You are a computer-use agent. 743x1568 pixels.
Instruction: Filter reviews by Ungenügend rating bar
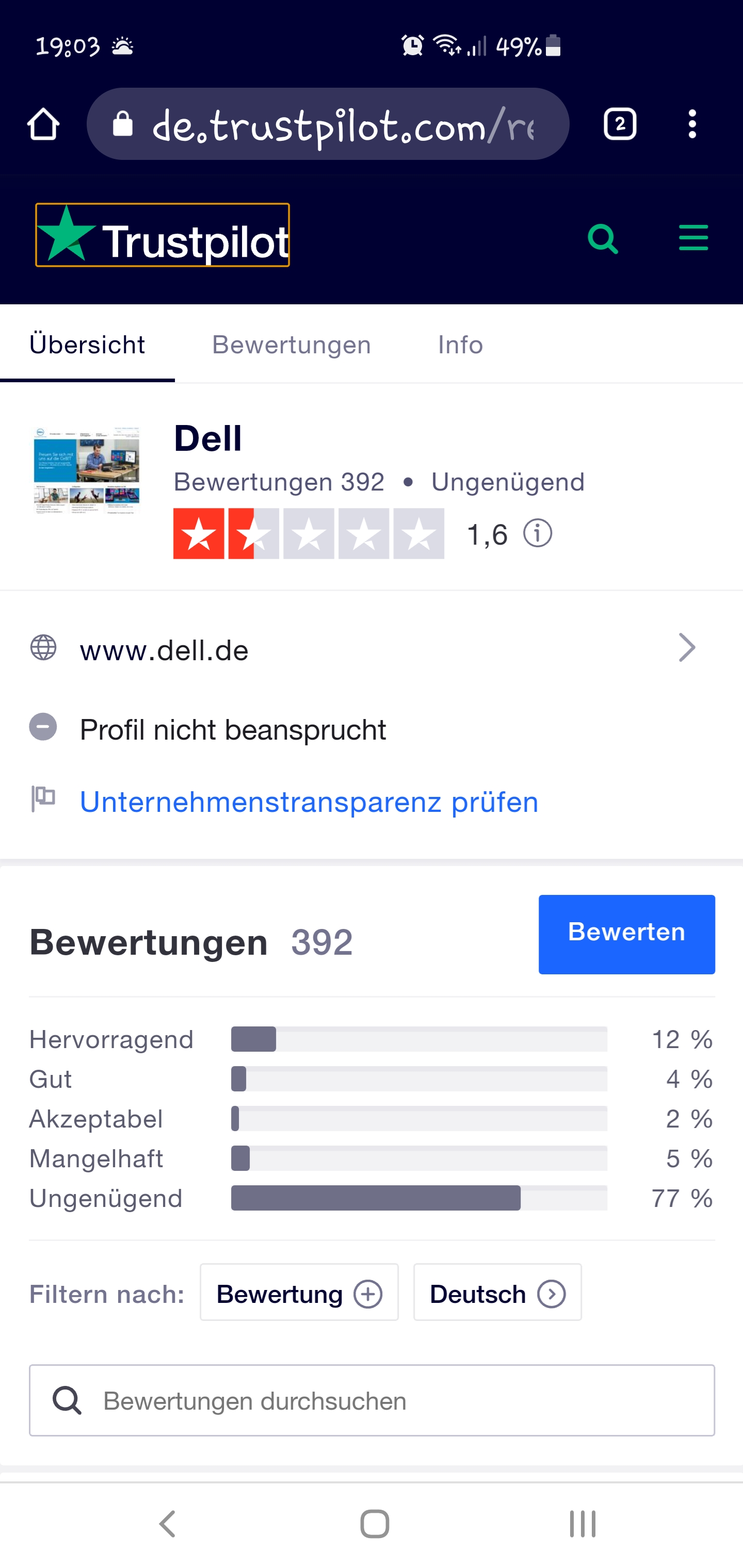pos(372,1198)
